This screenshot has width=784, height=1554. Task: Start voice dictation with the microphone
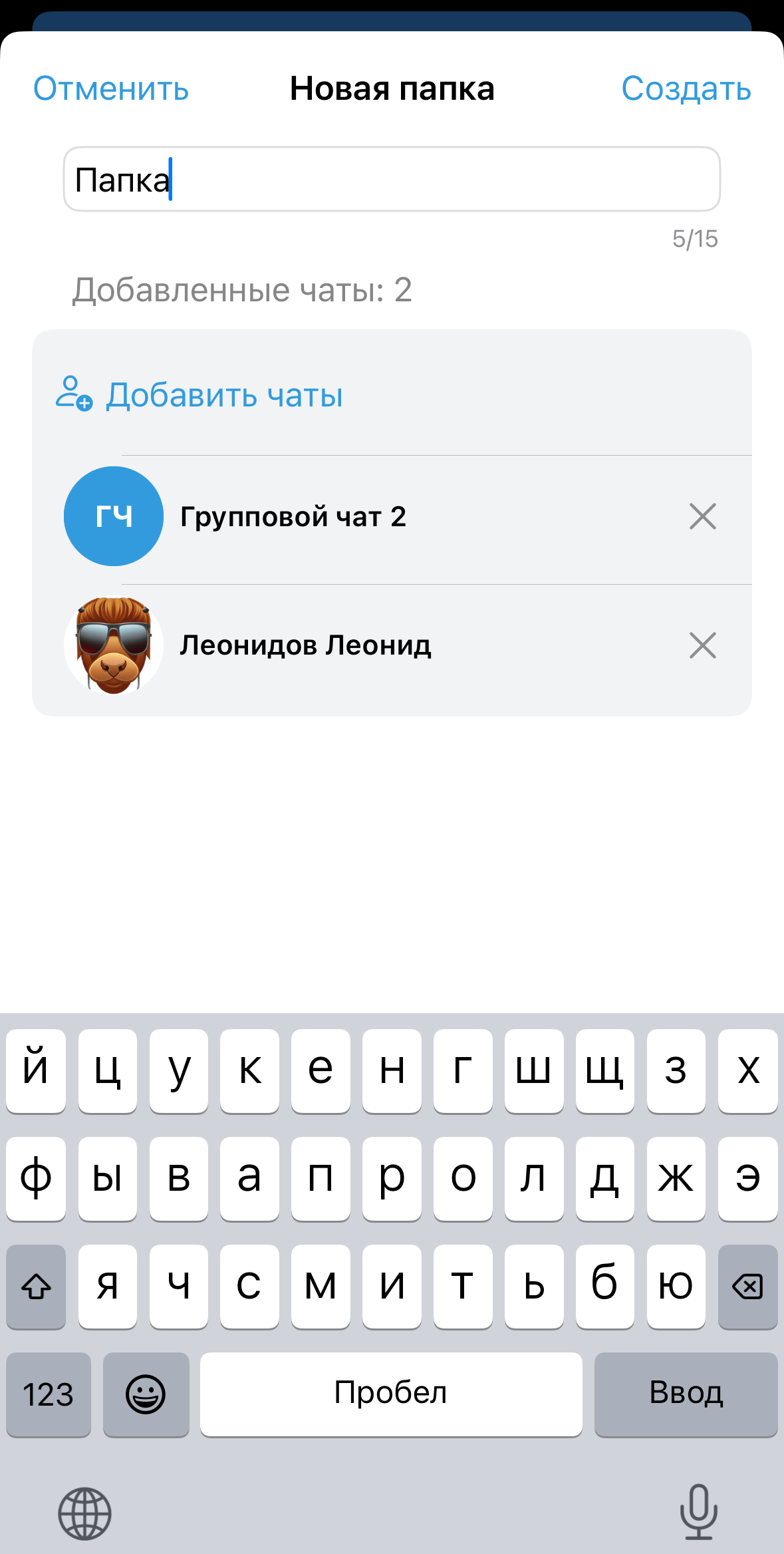pyautogui.click(x=698, y=1511)
